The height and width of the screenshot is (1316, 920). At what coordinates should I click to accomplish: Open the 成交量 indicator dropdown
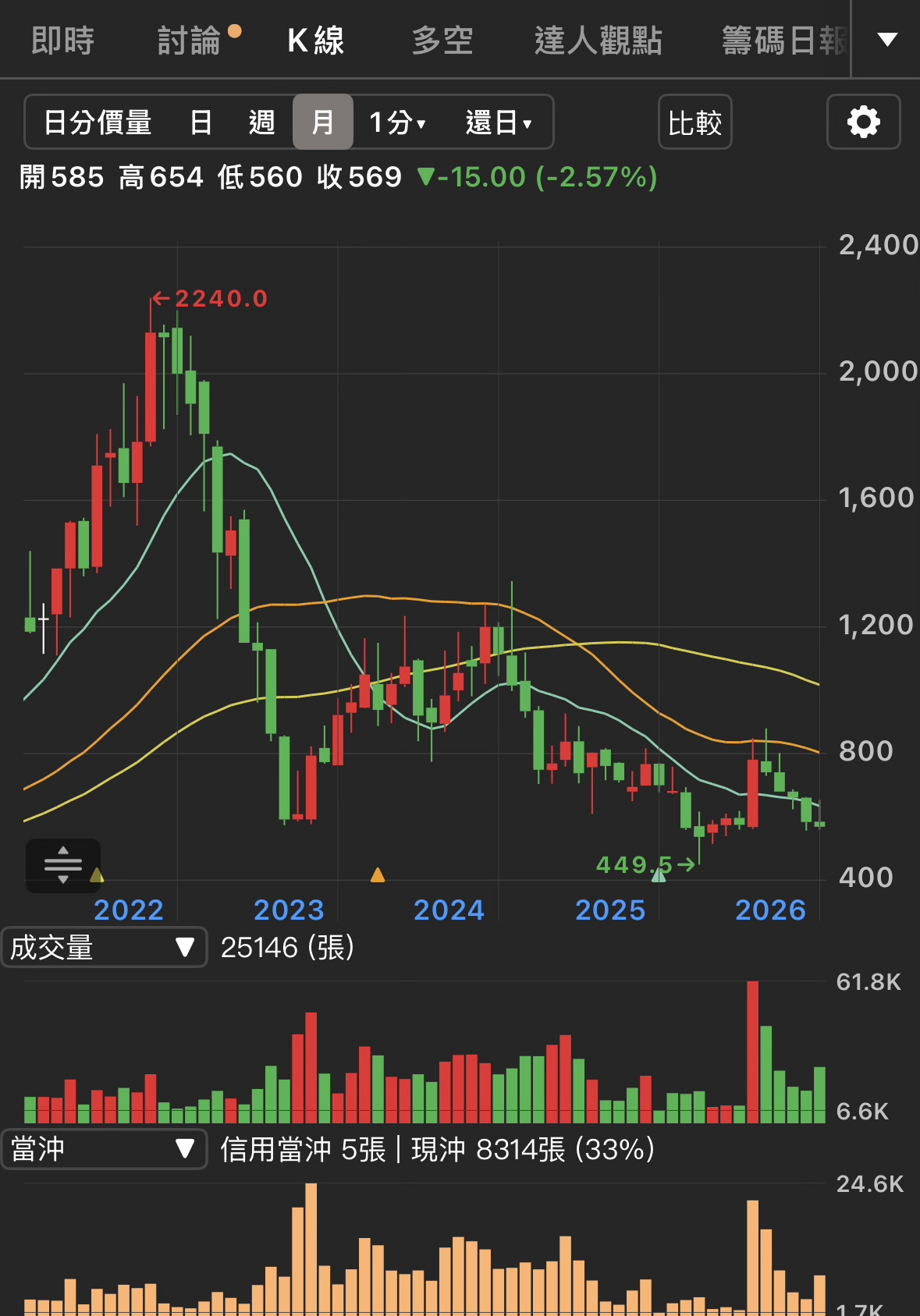(x=104, y=947)
